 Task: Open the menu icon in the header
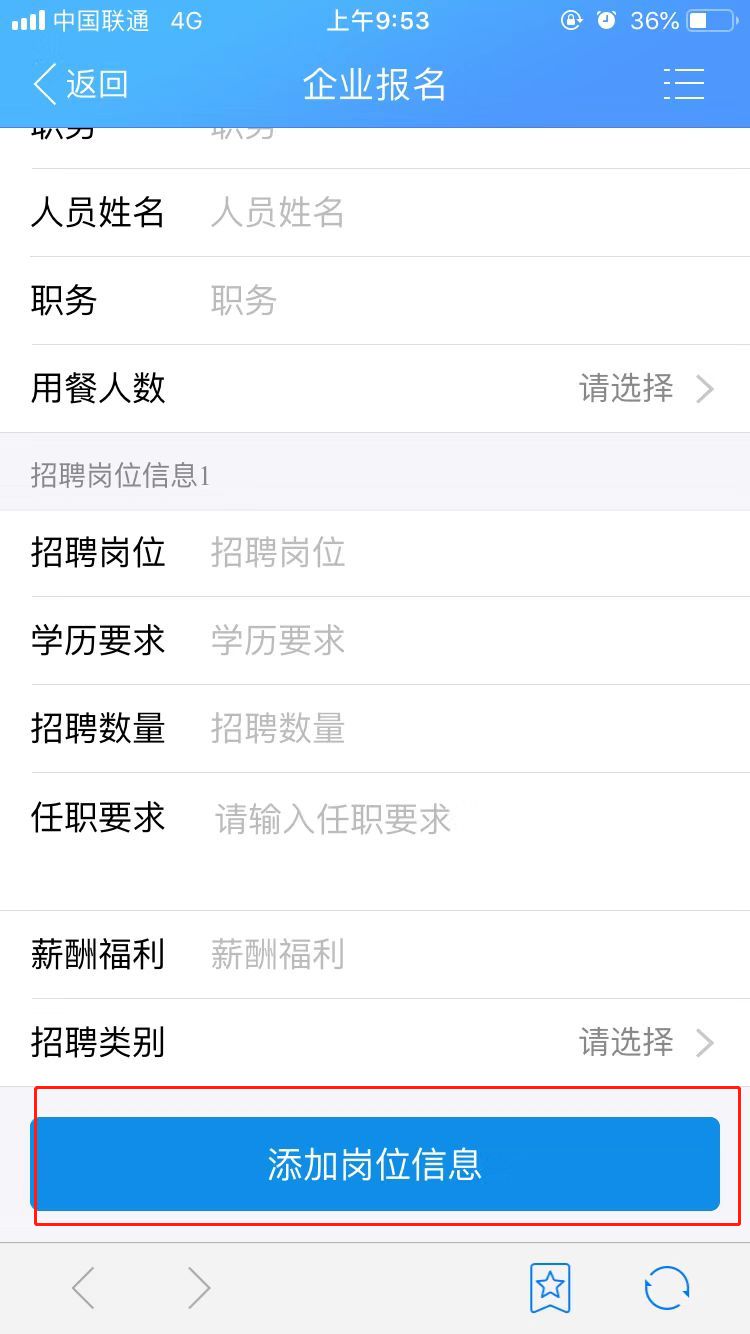pos(684,84)
